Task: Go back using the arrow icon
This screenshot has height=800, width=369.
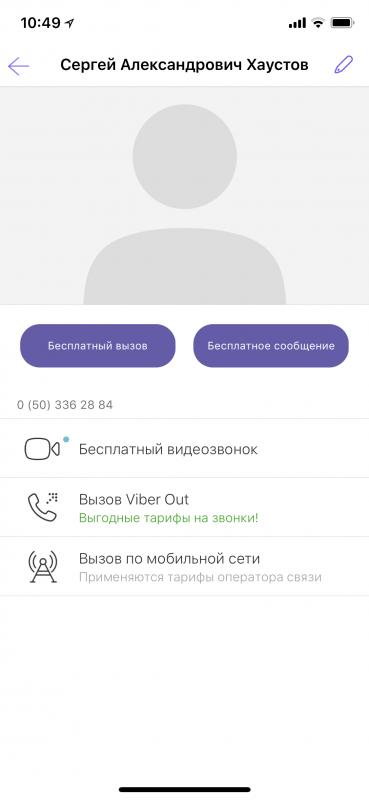Action: pos(18,66)
